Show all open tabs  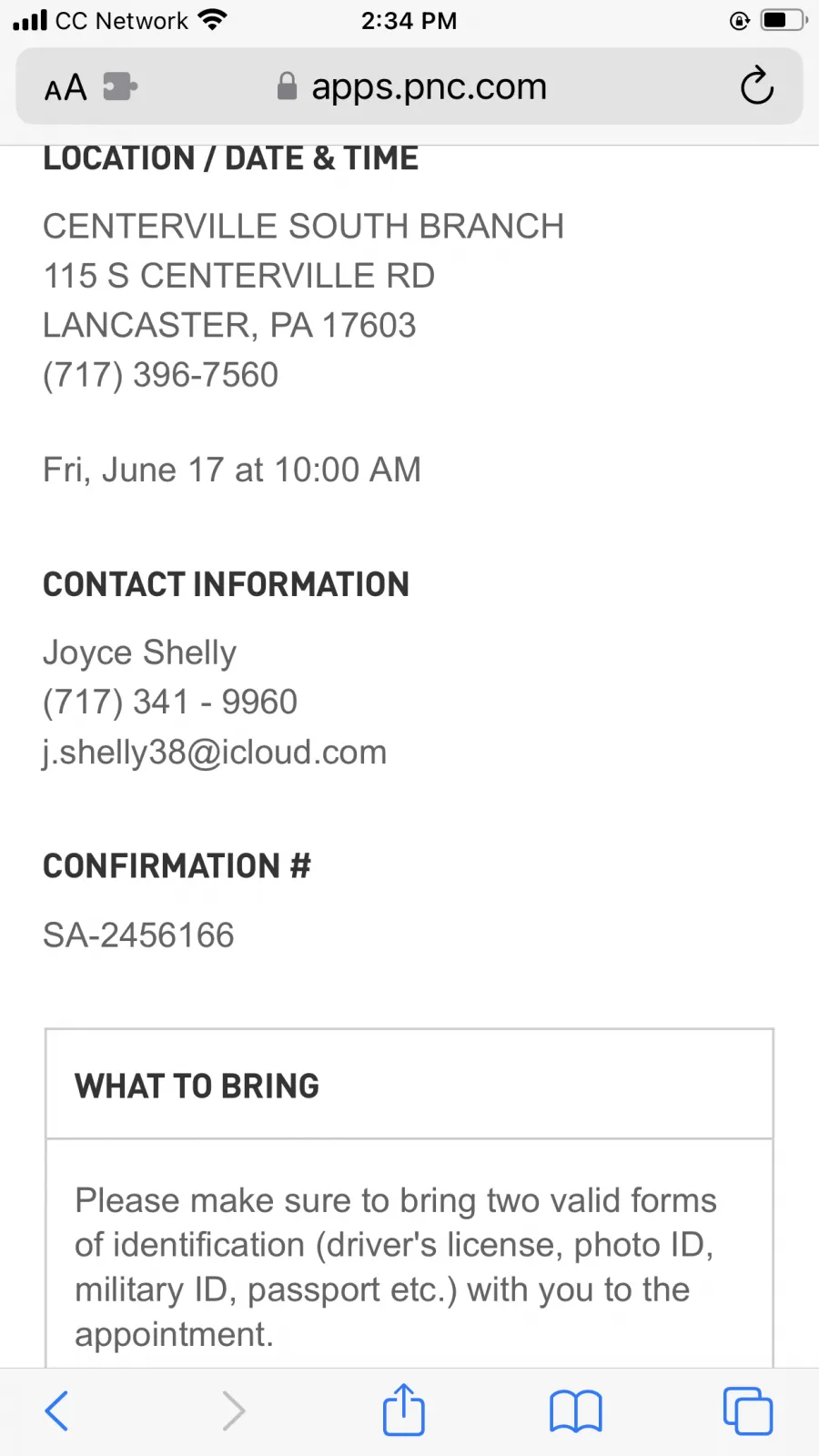click(x=747, y=1411)
